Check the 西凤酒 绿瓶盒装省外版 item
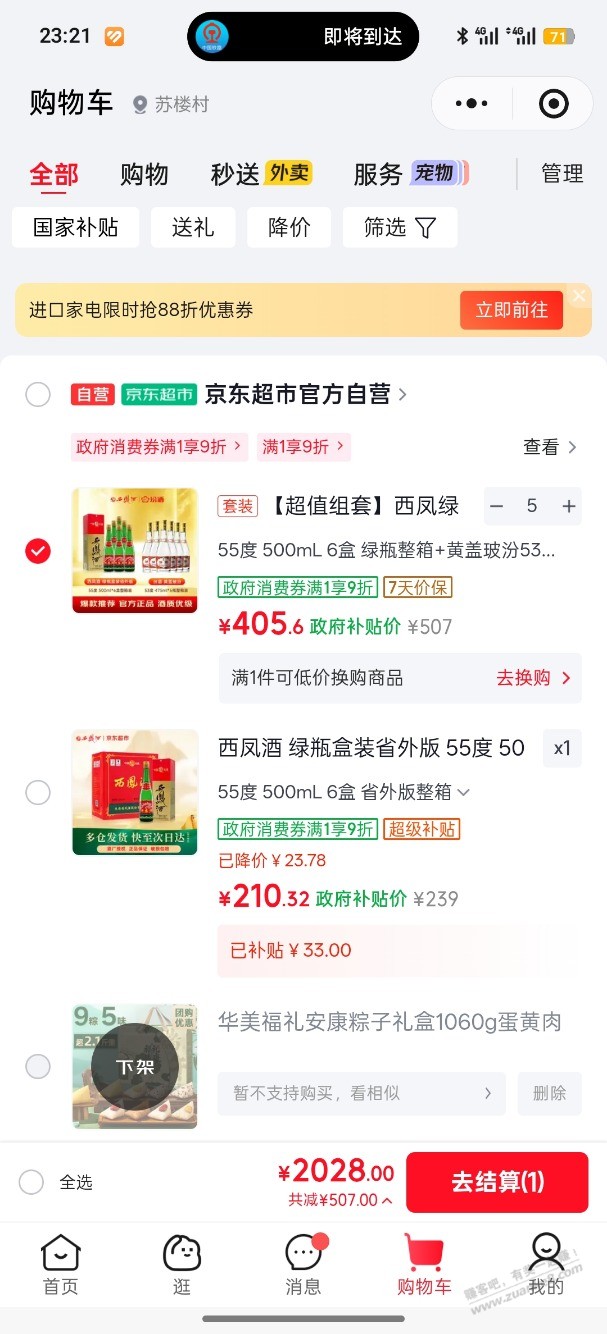Viewport: 607px width, 1334px height. [x=38, y=793]
